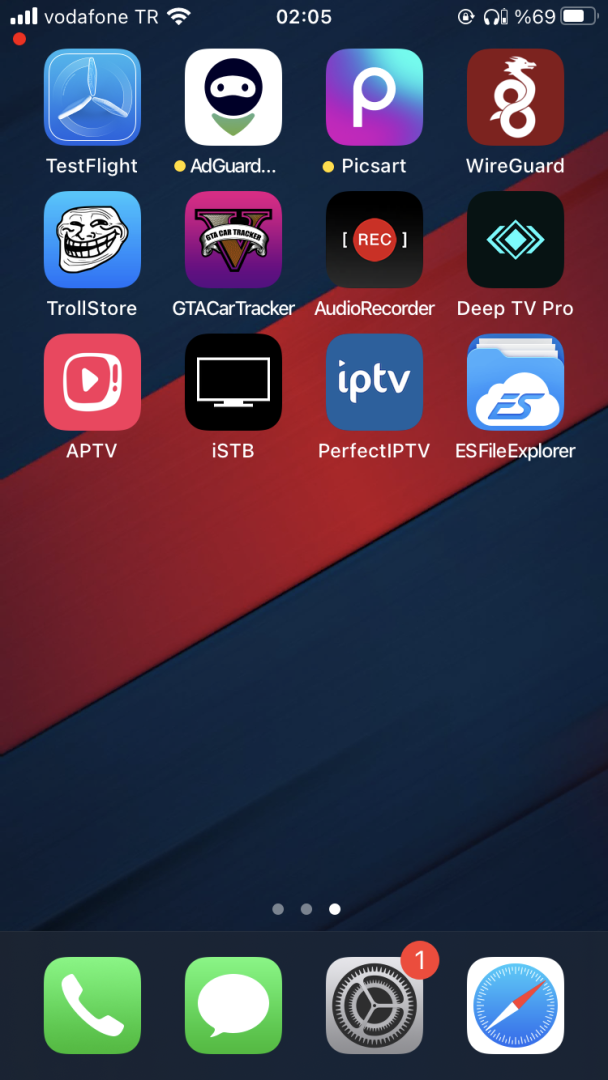This screenshot has width=608, height=1080.
Task: Open the APTV app
Action: tap(92, 382)
